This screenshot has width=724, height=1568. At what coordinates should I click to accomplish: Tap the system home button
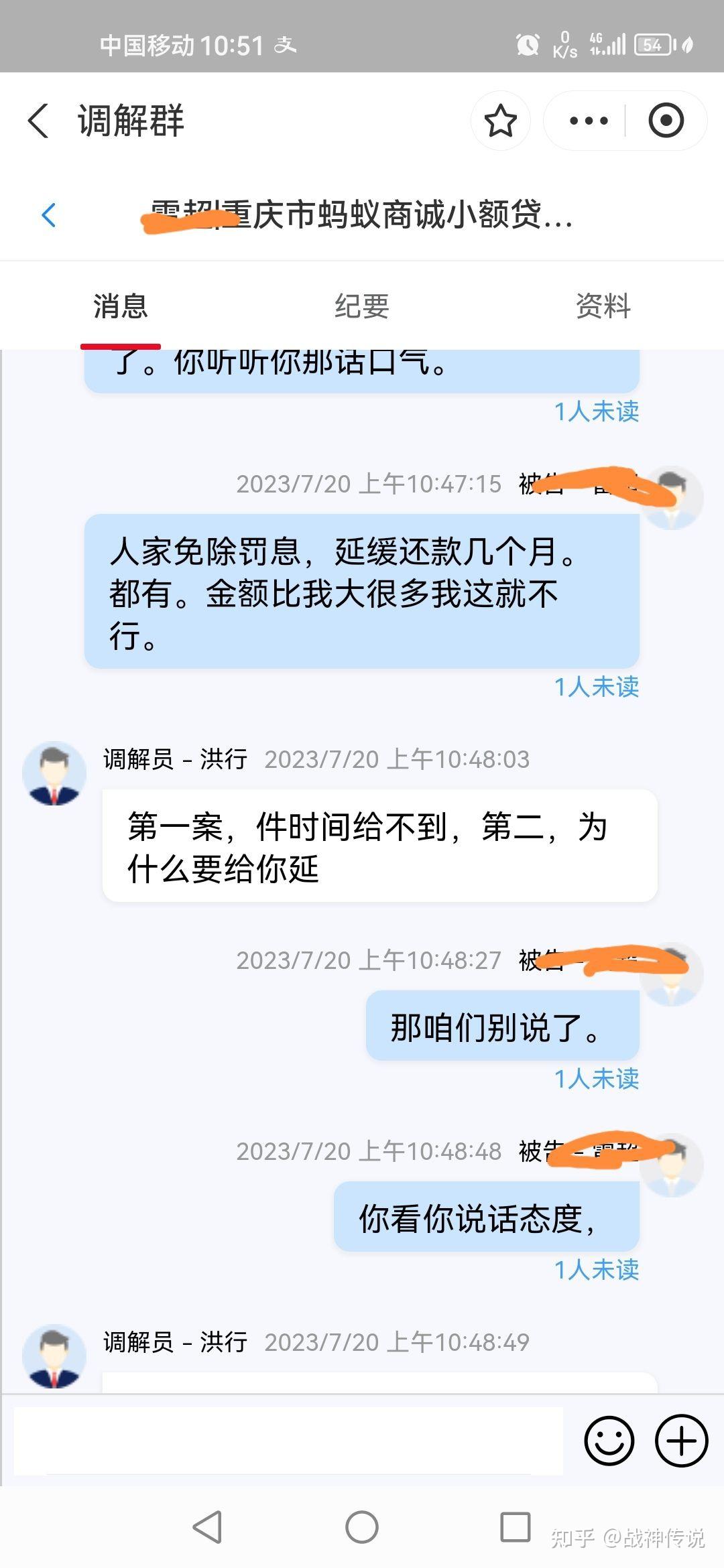[x=362, y=1527]
